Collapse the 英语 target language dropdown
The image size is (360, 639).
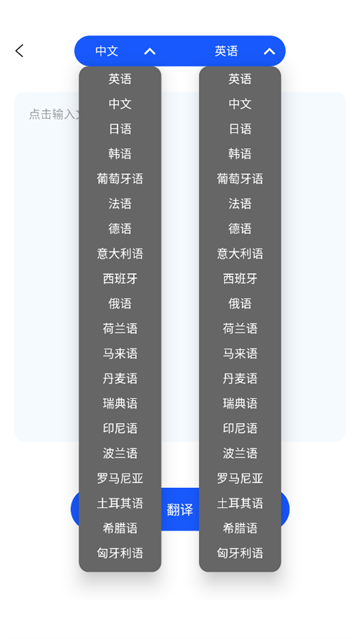(x=244, y=51)
